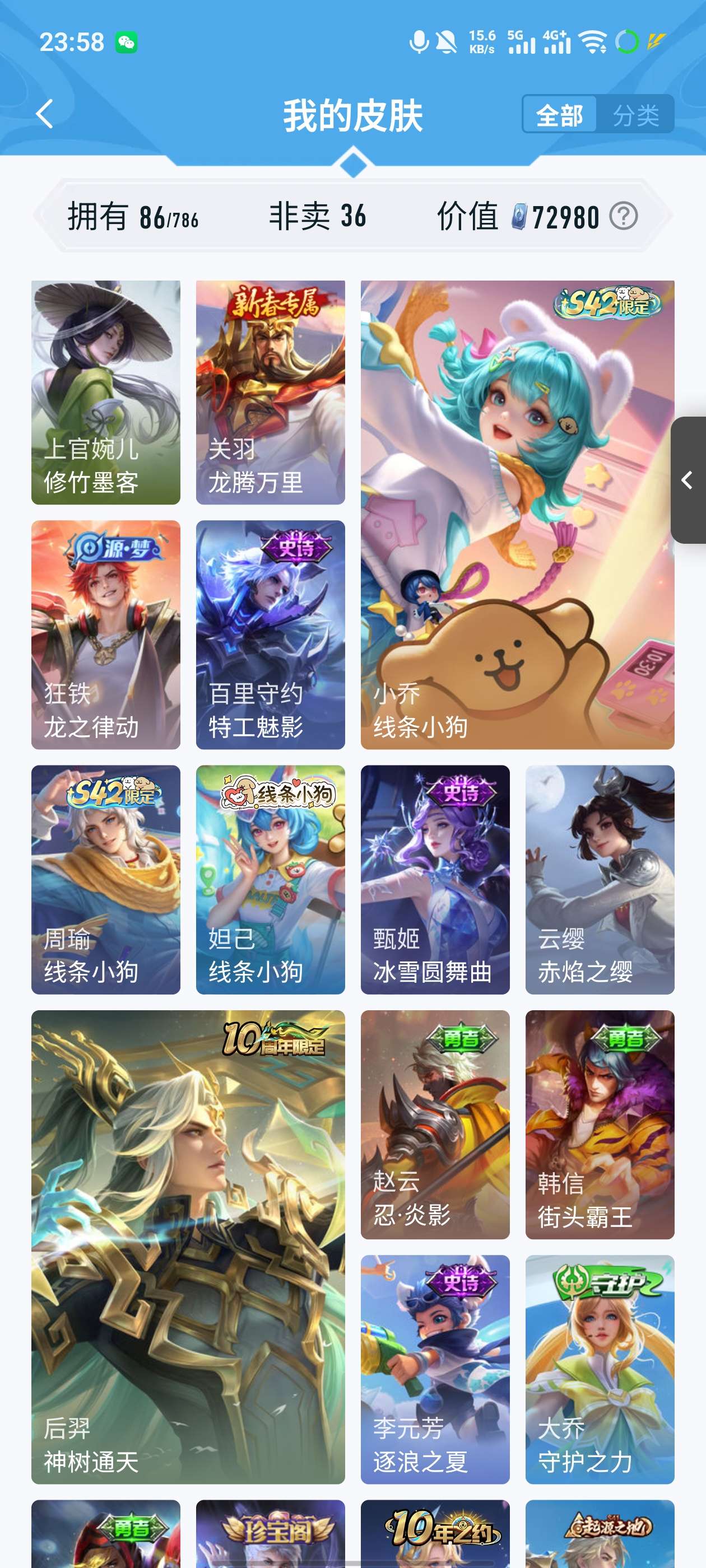The width and height of the screenshot is (706, 1568).
Task: Open the 李元芳 逐浪之夏 skin
Action: 435,1369
